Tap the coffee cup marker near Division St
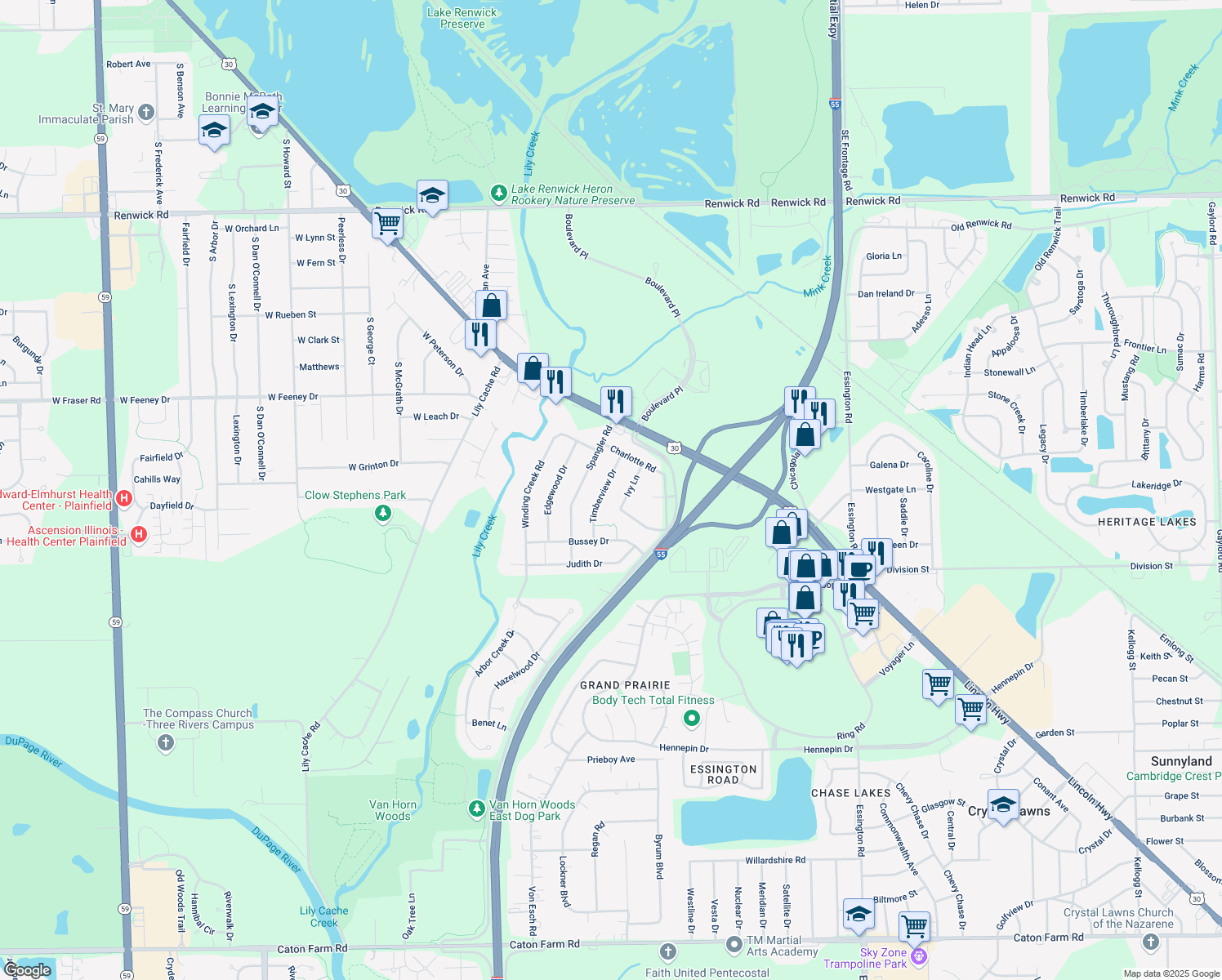 point(859,568)
